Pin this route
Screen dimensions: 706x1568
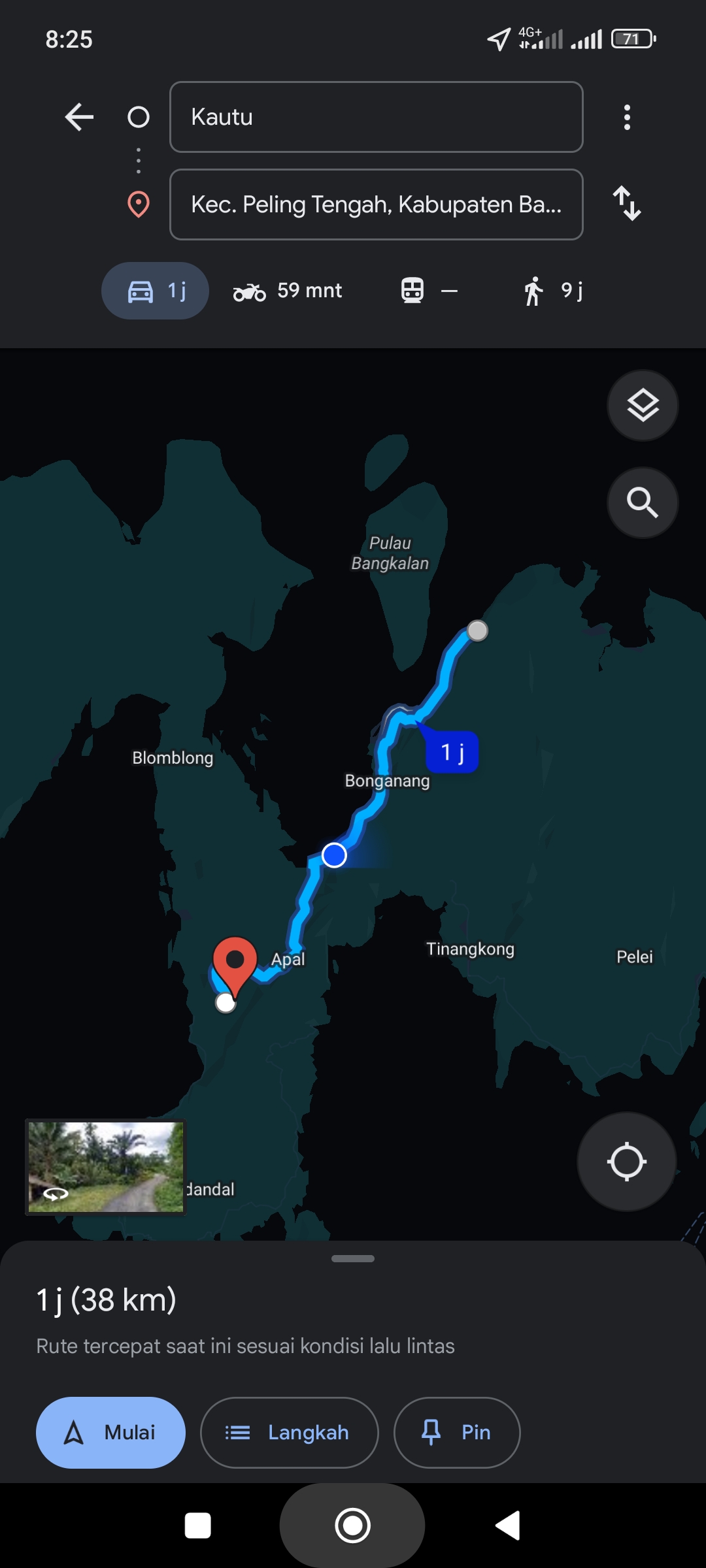457,1433
